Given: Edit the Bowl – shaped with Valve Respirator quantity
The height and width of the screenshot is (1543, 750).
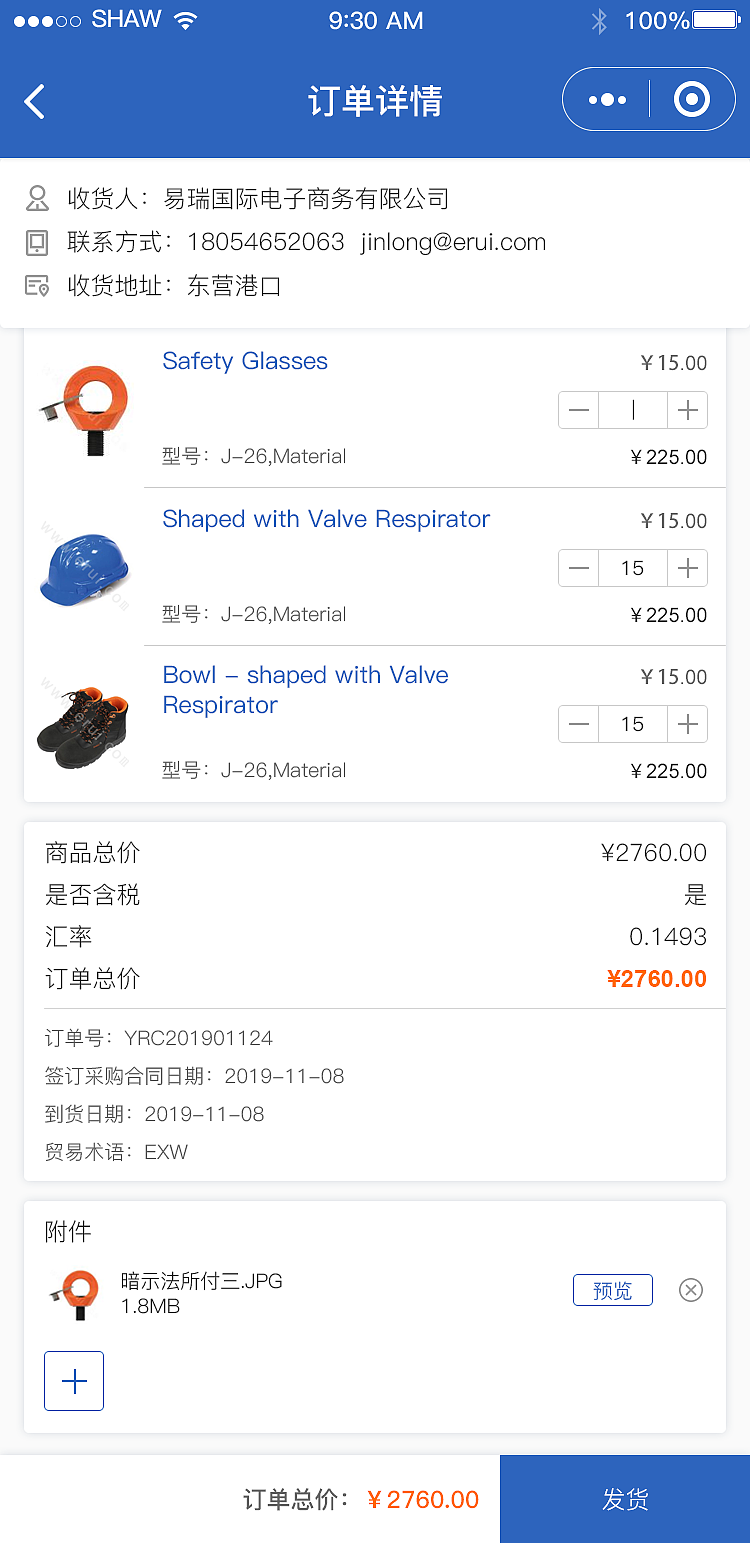Looking at the screenshot, I should click(633, 724).
